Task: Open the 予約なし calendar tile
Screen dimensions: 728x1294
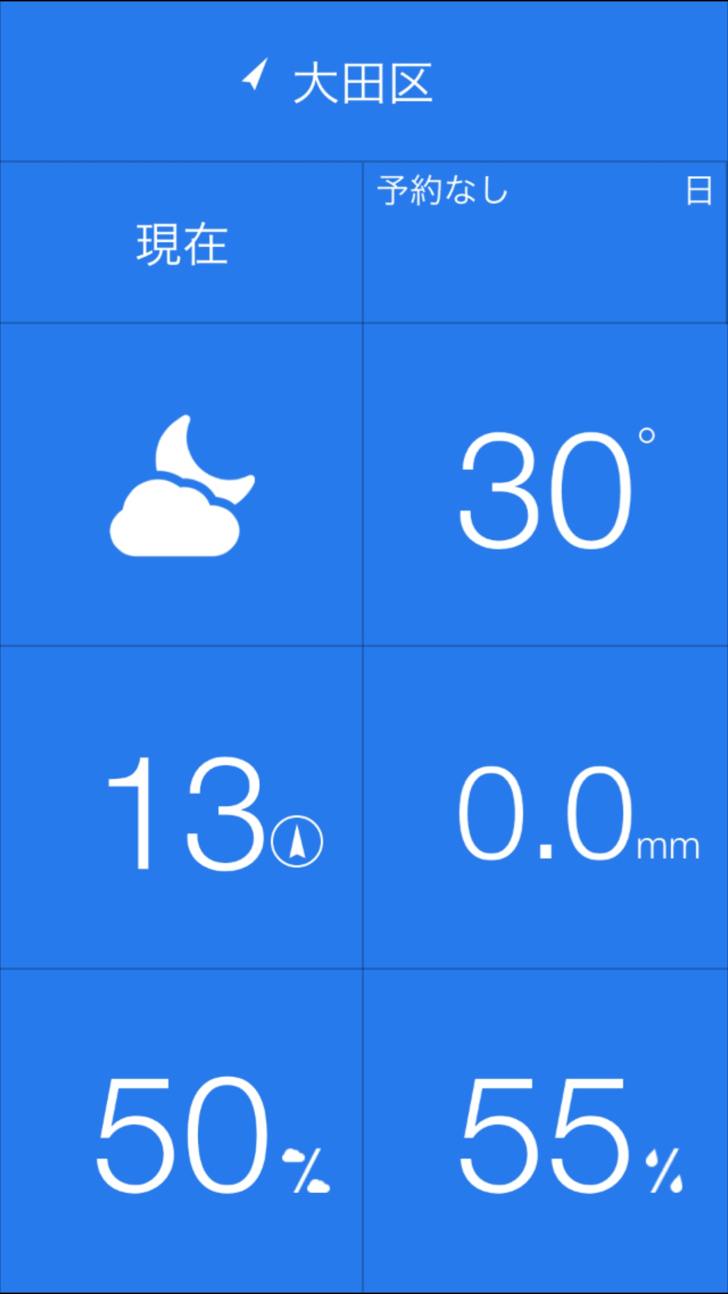Action: click(545, 243)
